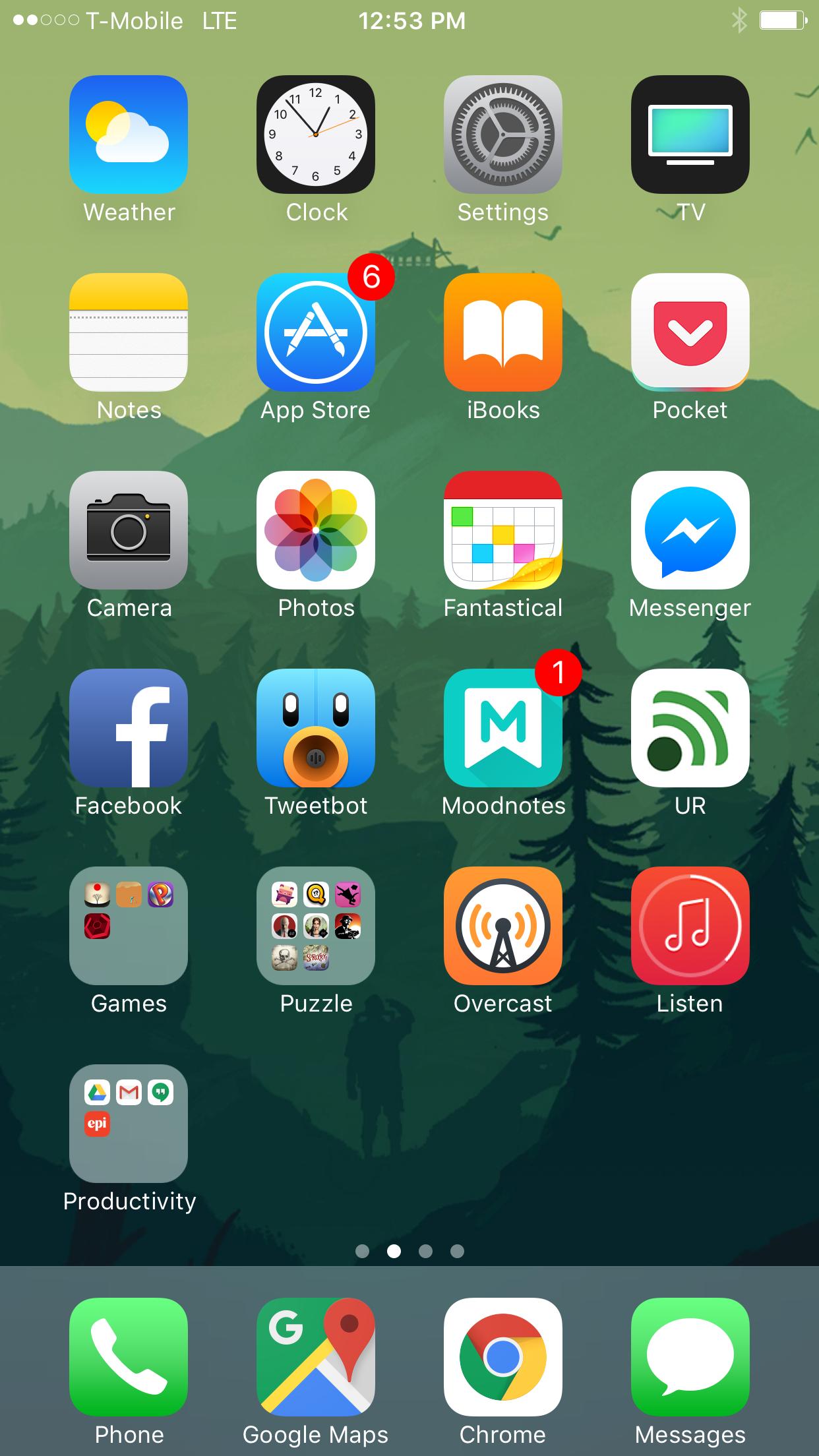Launch the Clock app
The image size is (819, 1456).
click(316, 134)
